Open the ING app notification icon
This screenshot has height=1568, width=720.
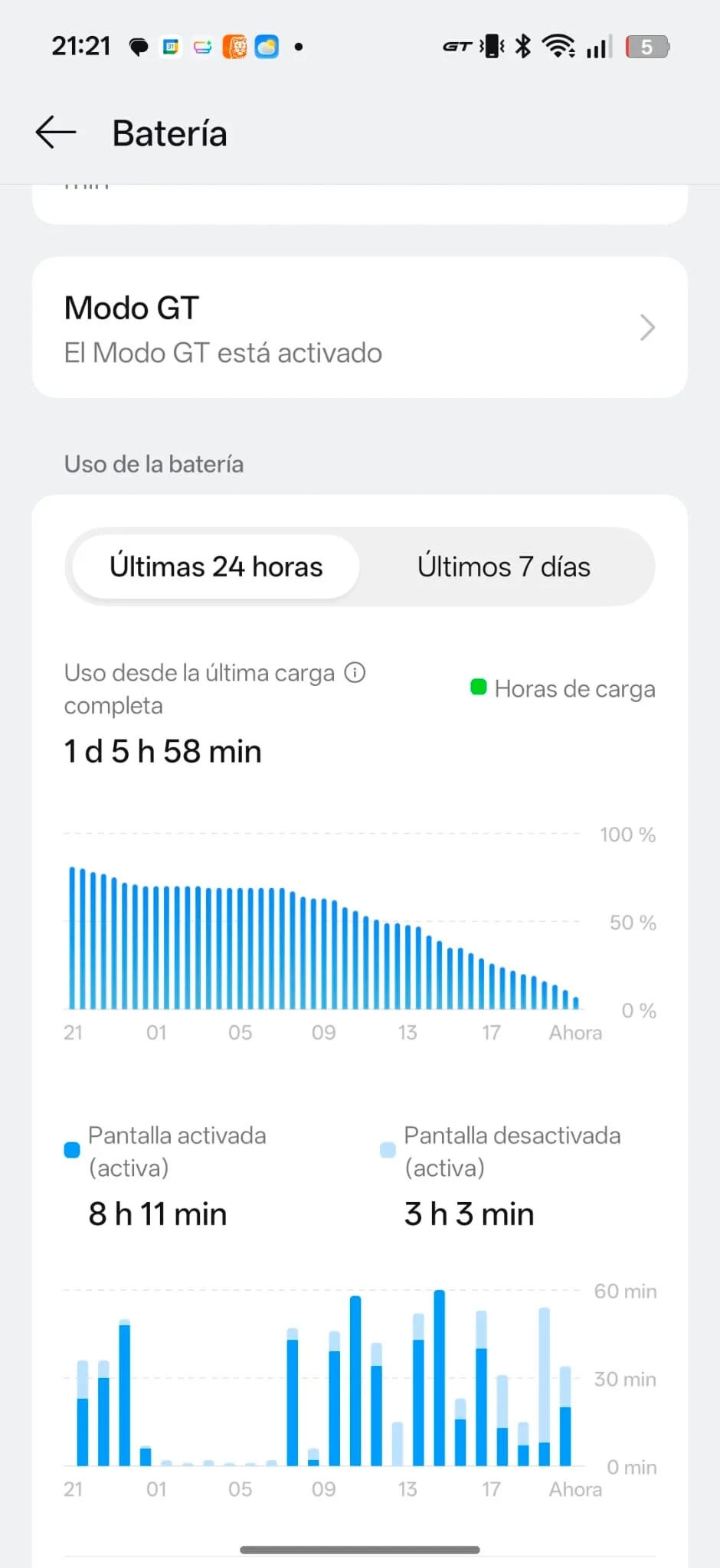(234, 47)
